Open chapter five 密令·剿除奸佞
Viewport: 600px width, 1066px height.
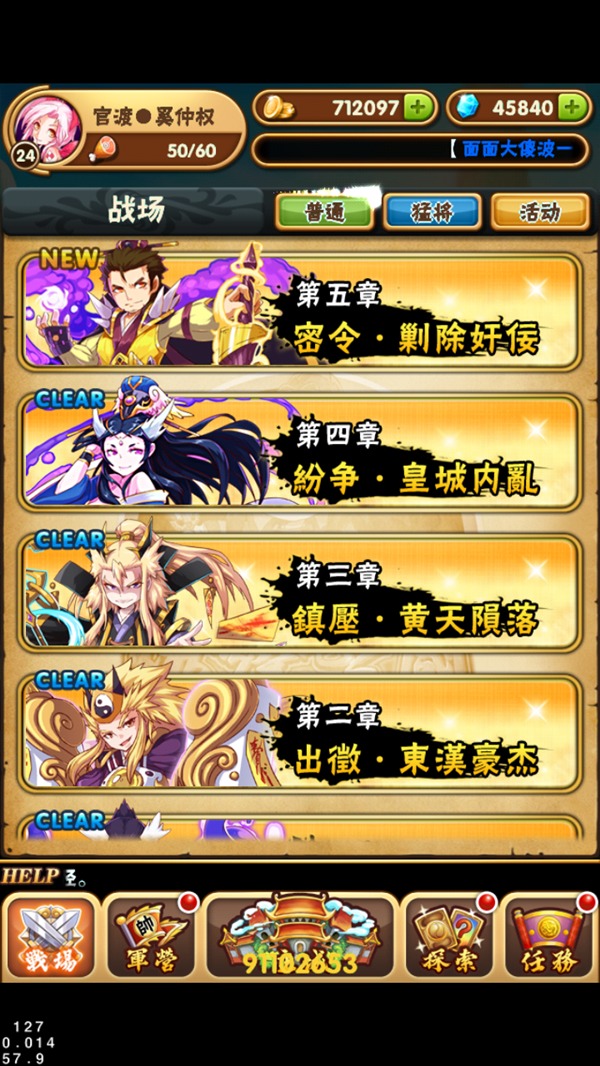(300, 313)
